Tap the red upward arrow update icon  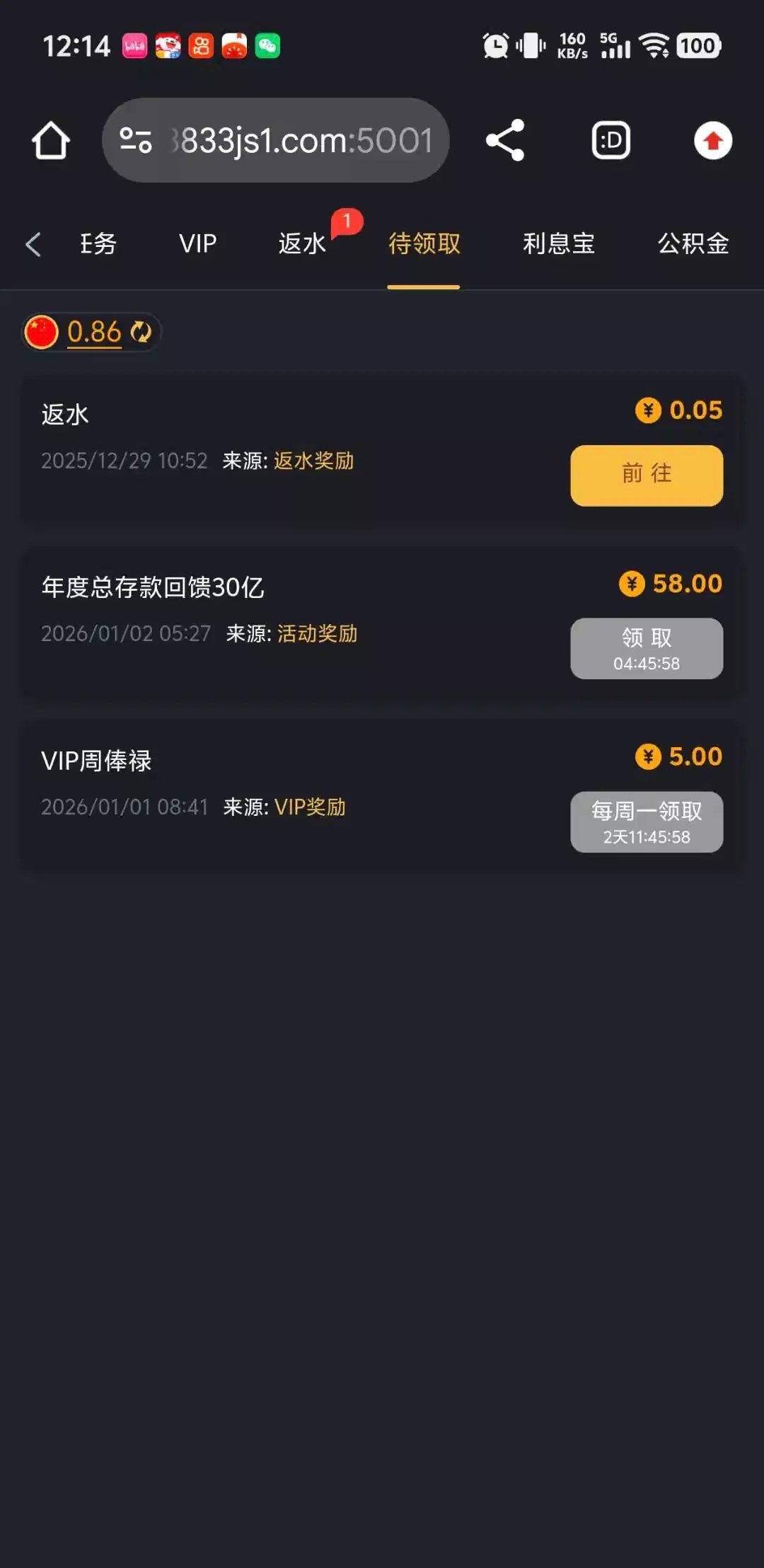point(712,140)
